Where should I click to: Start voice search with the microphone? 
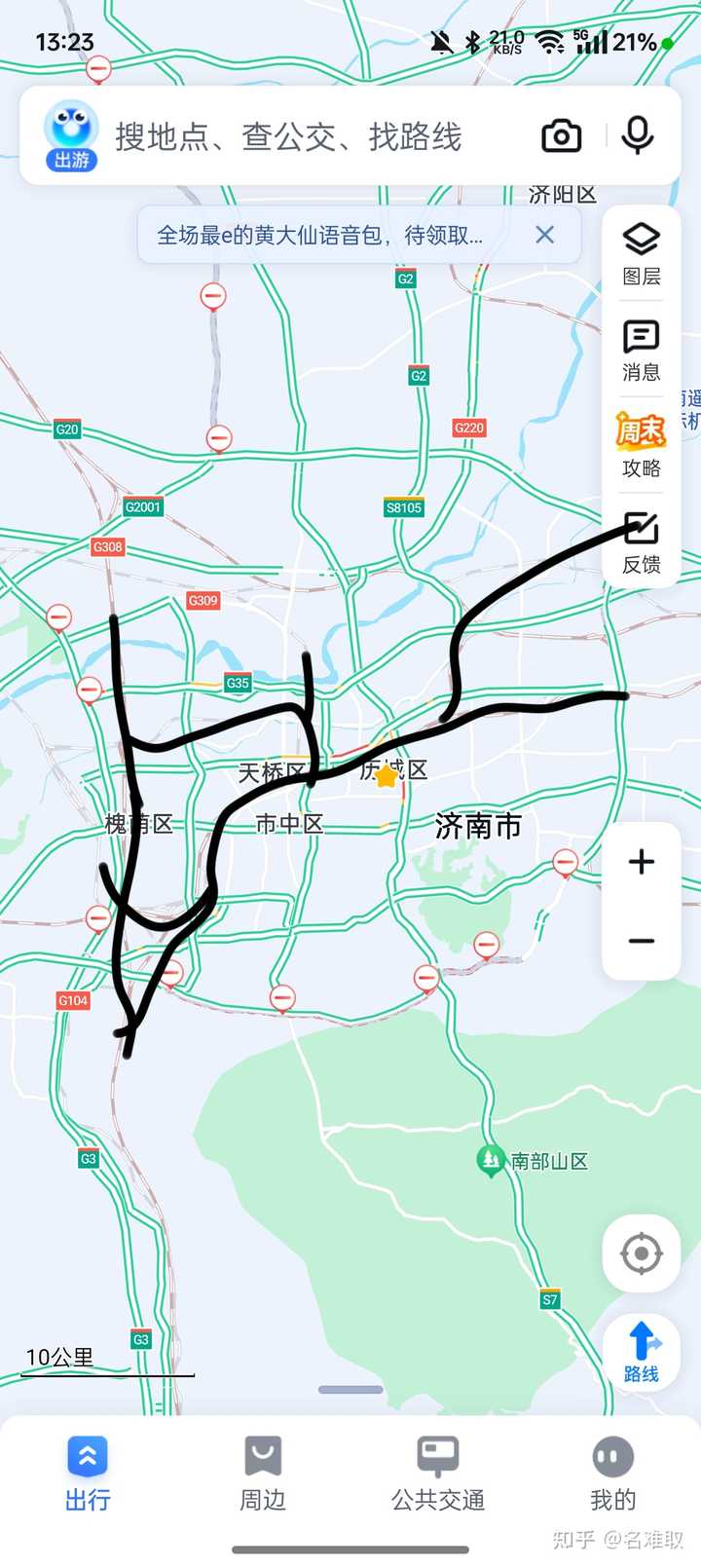point(638,135)
